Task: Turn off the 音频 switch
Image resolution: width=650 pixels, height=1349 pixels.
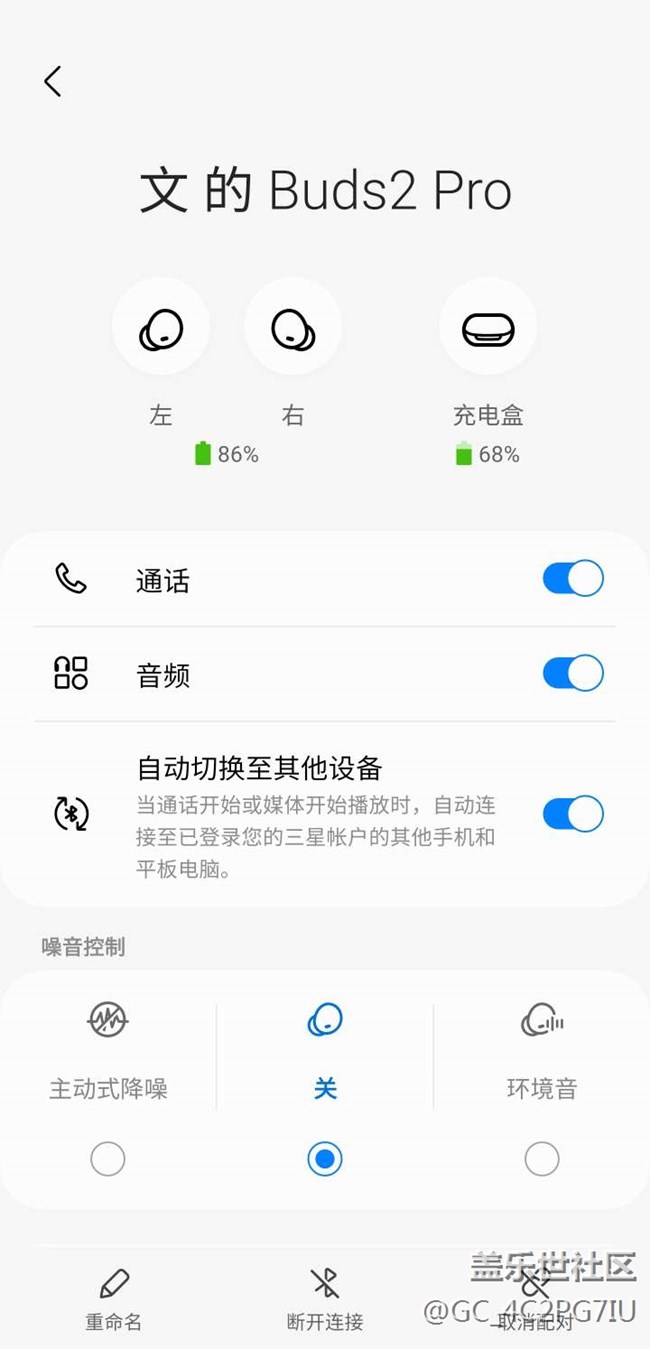Action: [572, 674]
